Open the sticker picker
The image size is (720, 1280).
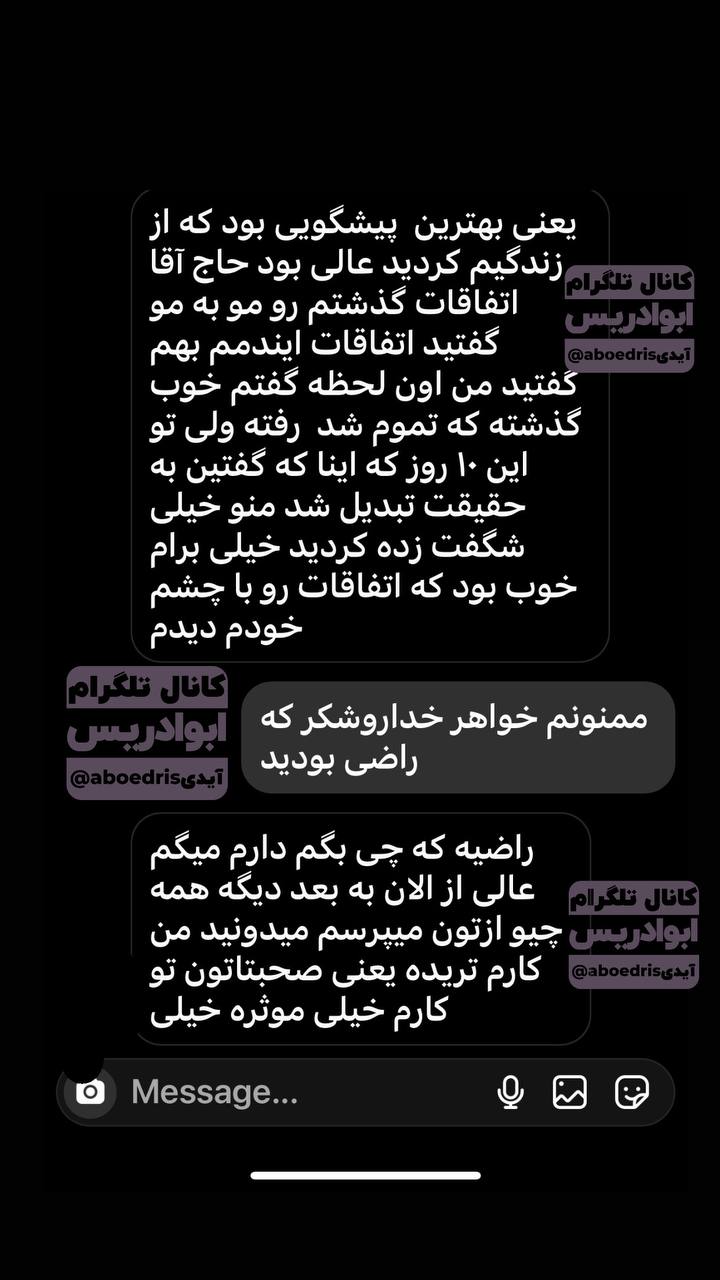click(x=632, y=1092)
